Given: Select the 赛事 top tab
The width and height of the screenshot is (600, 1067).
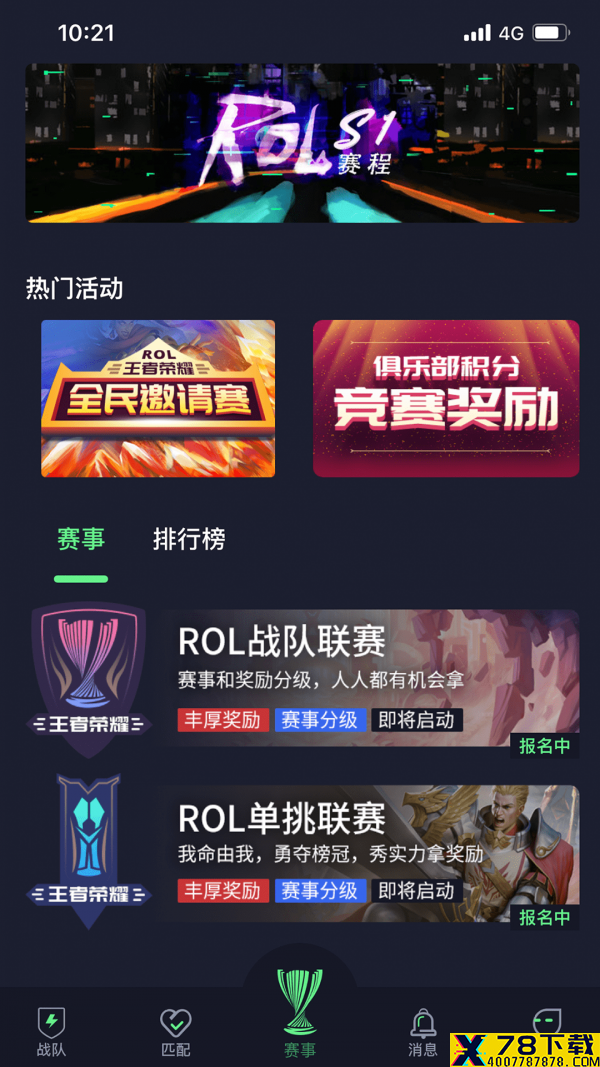Looking at the screenshot, I should pos(81,539).
